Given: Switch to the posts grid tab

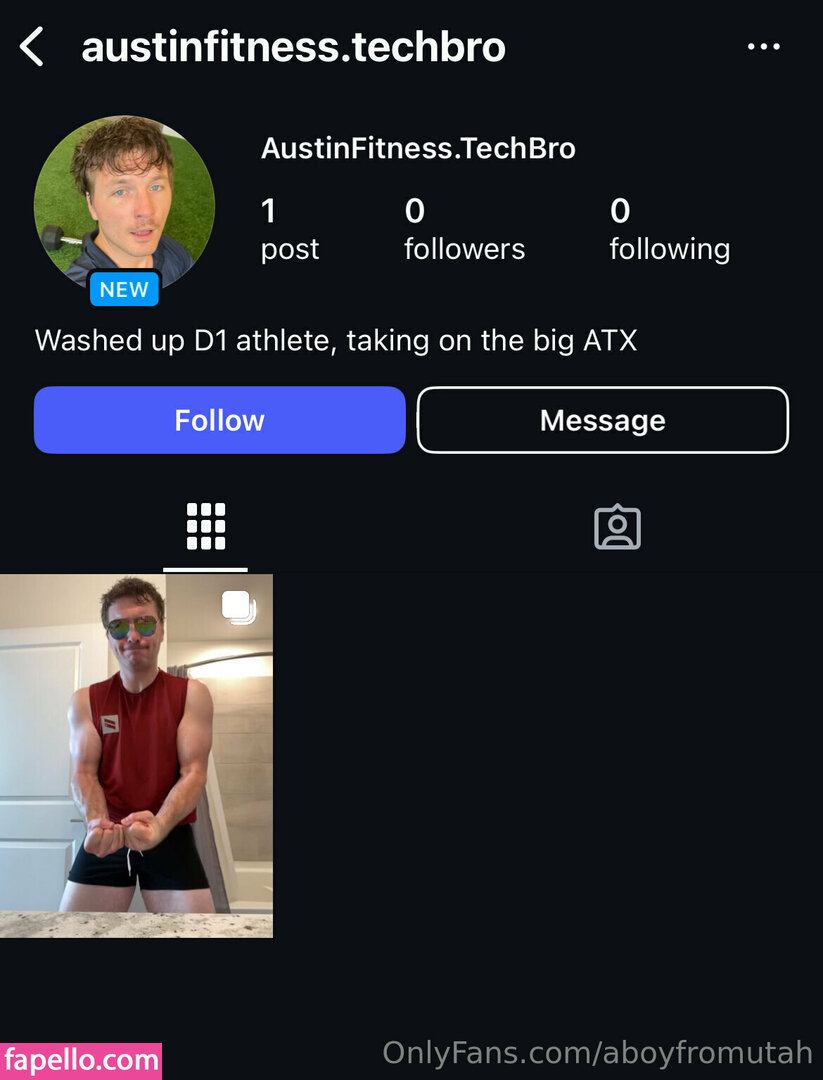Looking at the screenshot, I should click(206, 527).
